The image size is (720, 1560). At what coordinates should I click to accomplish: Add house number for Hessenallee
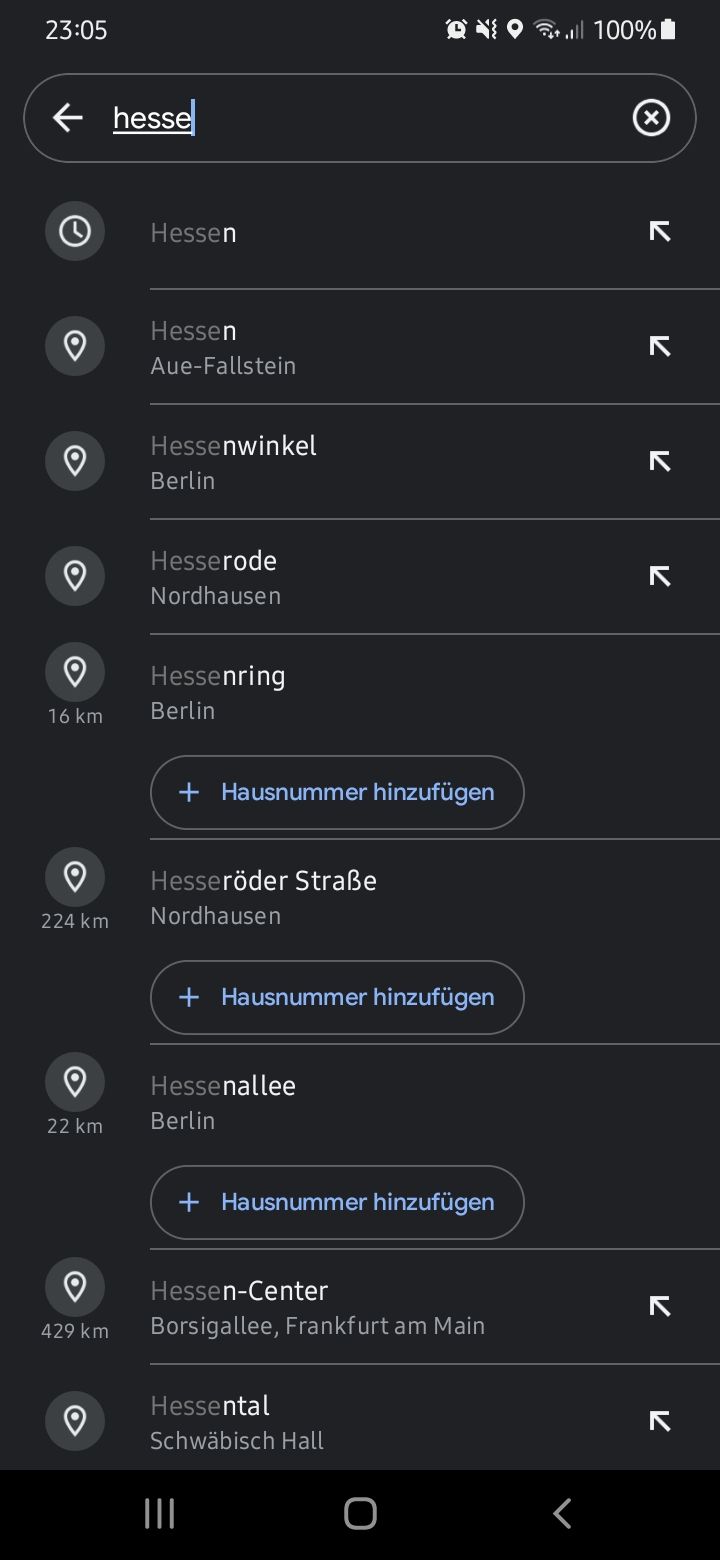pyautogui.click(x=337, y=1202)
